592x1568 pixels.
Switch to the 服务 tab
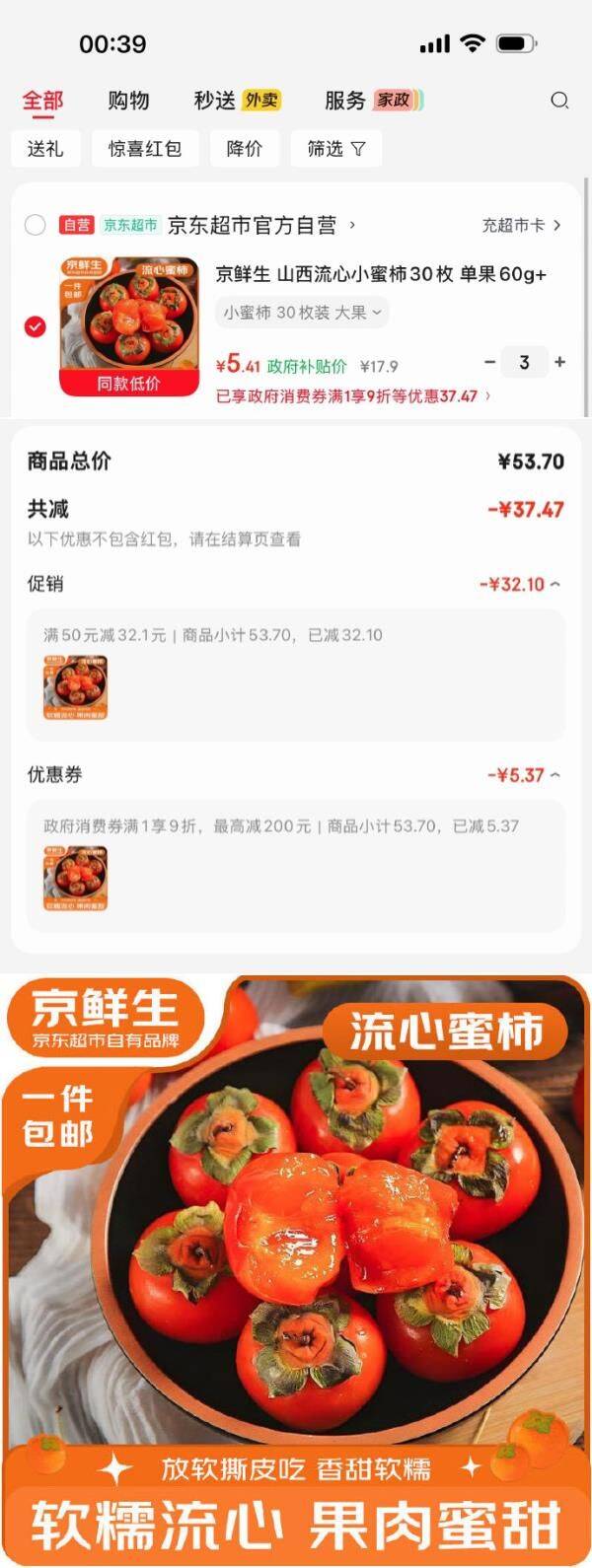click(374, 100)
